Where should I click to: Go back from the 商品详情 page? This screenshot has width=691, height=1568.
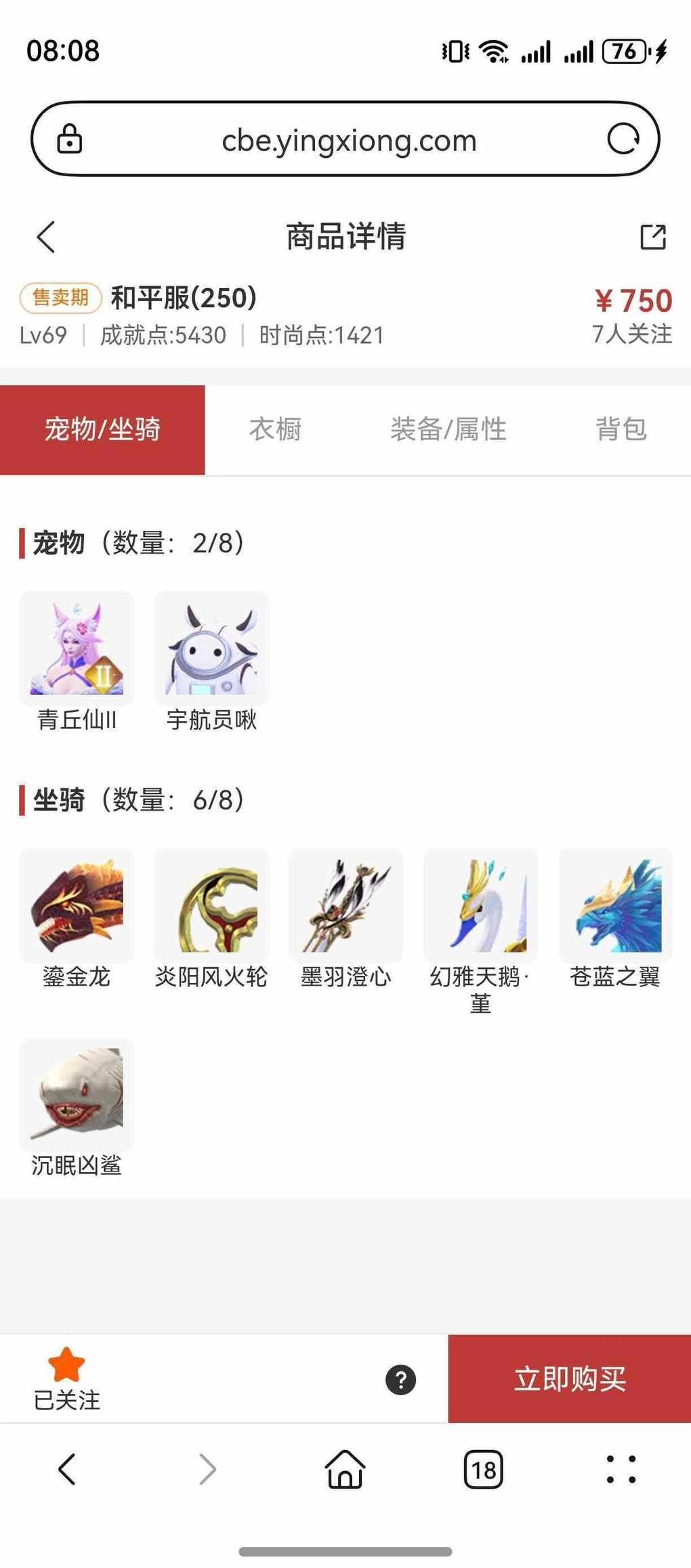(x=46, y=237)
